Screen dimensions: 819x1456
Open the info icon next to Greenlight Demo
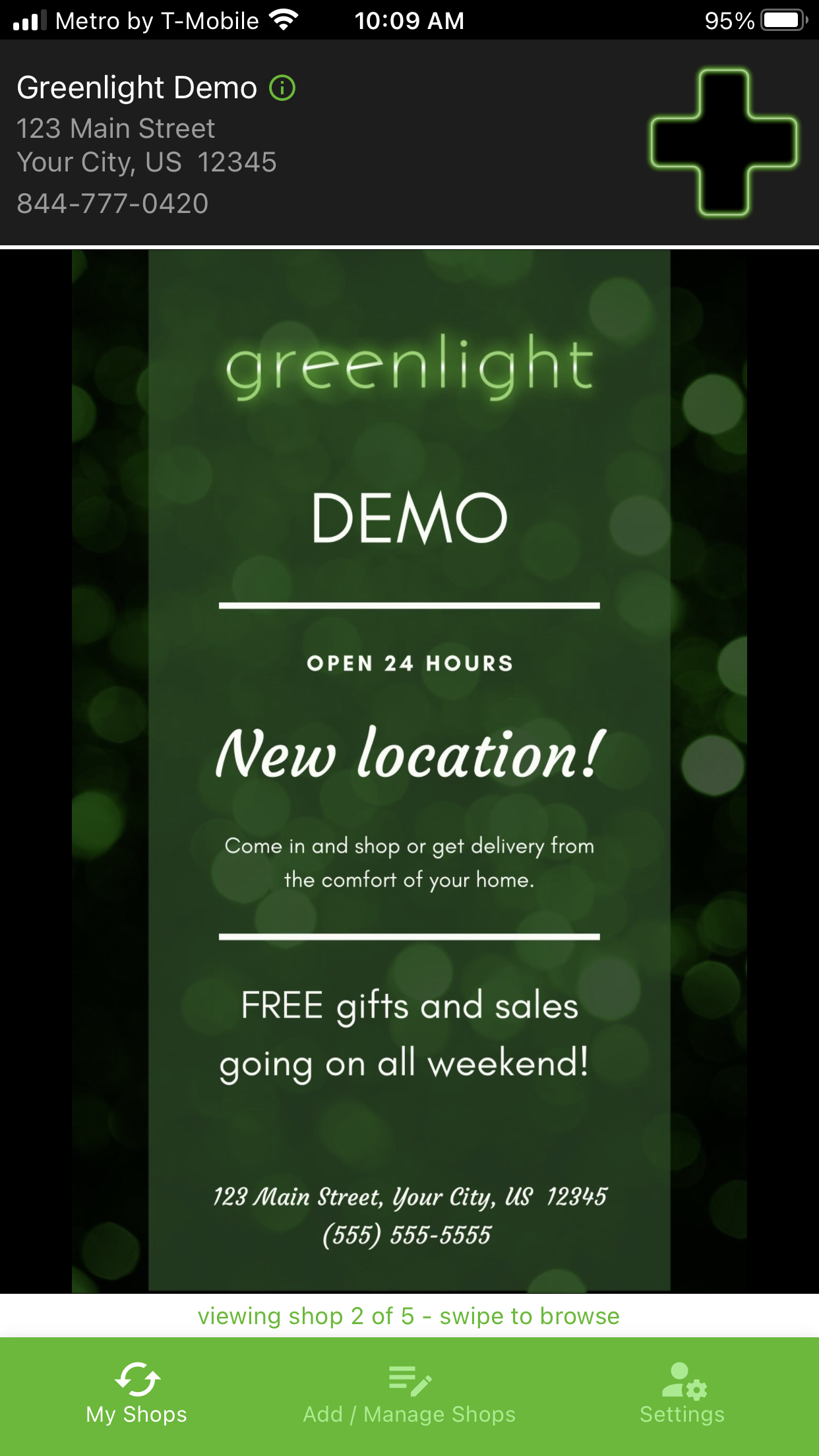[x=282, y=88]
